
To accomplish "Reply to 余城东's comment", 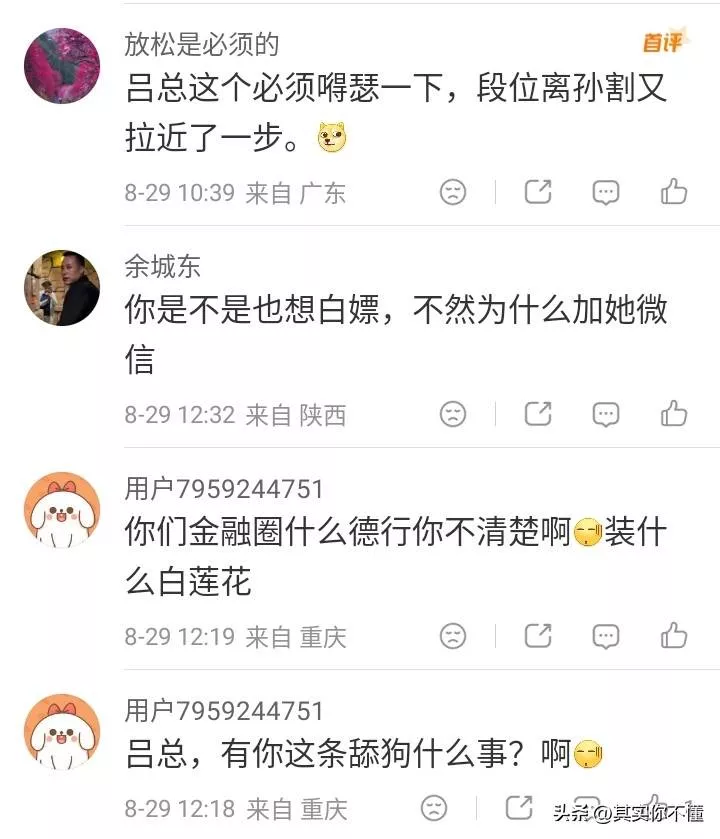I will [606, 415].
